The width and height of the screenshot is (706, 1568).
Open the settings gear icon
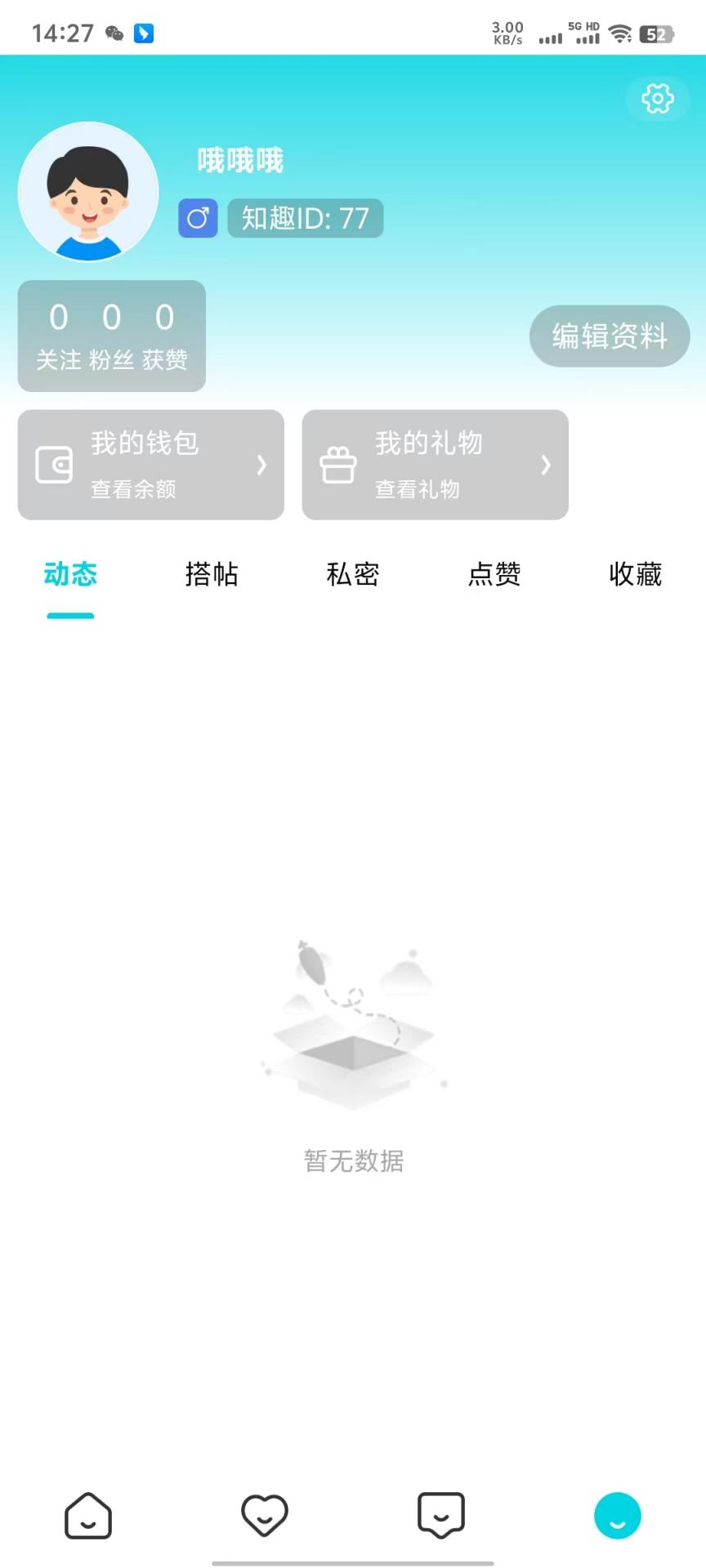click(x=658, y=99)
